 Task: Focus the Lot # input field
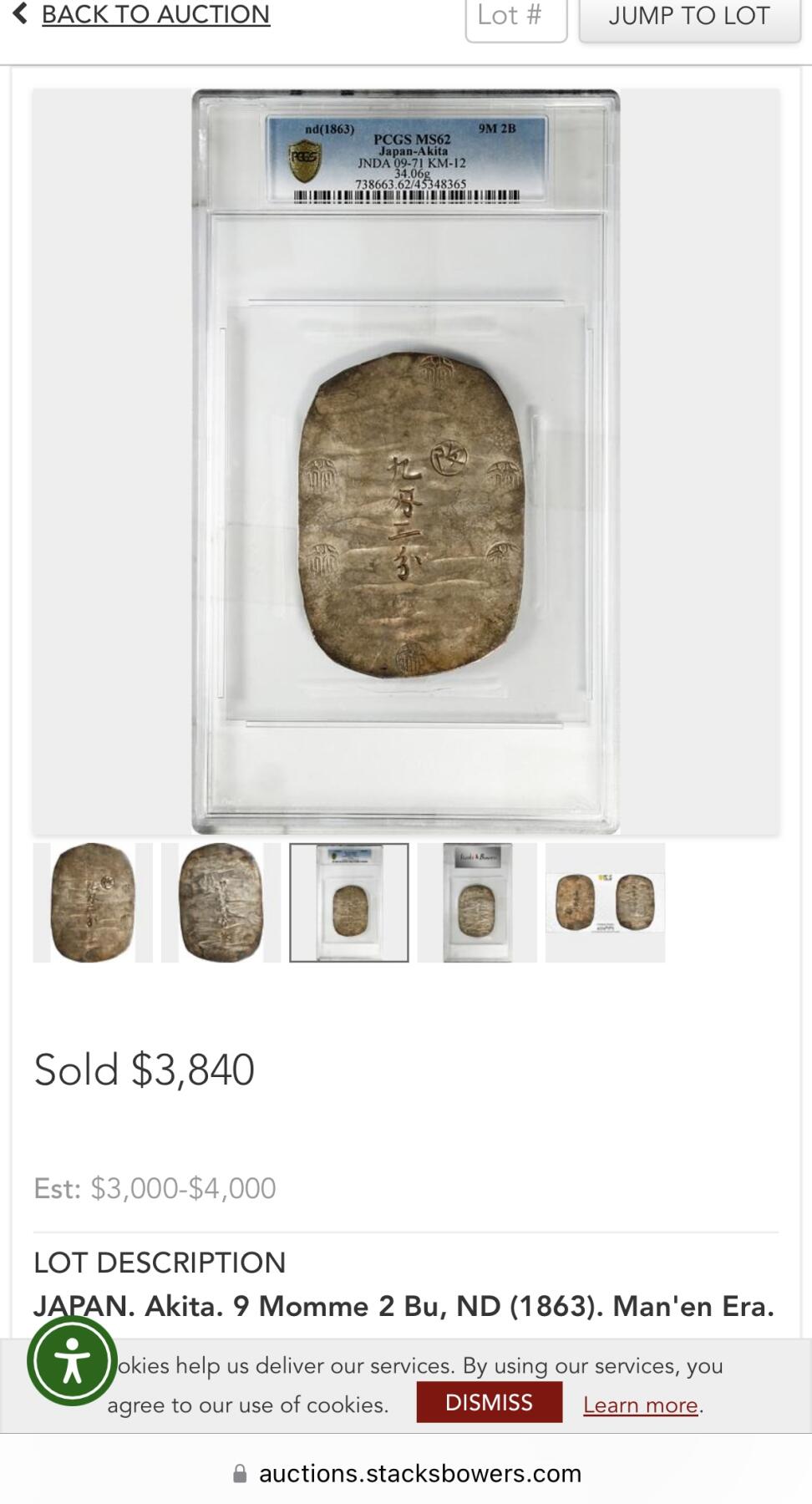(x=515, y=17)
